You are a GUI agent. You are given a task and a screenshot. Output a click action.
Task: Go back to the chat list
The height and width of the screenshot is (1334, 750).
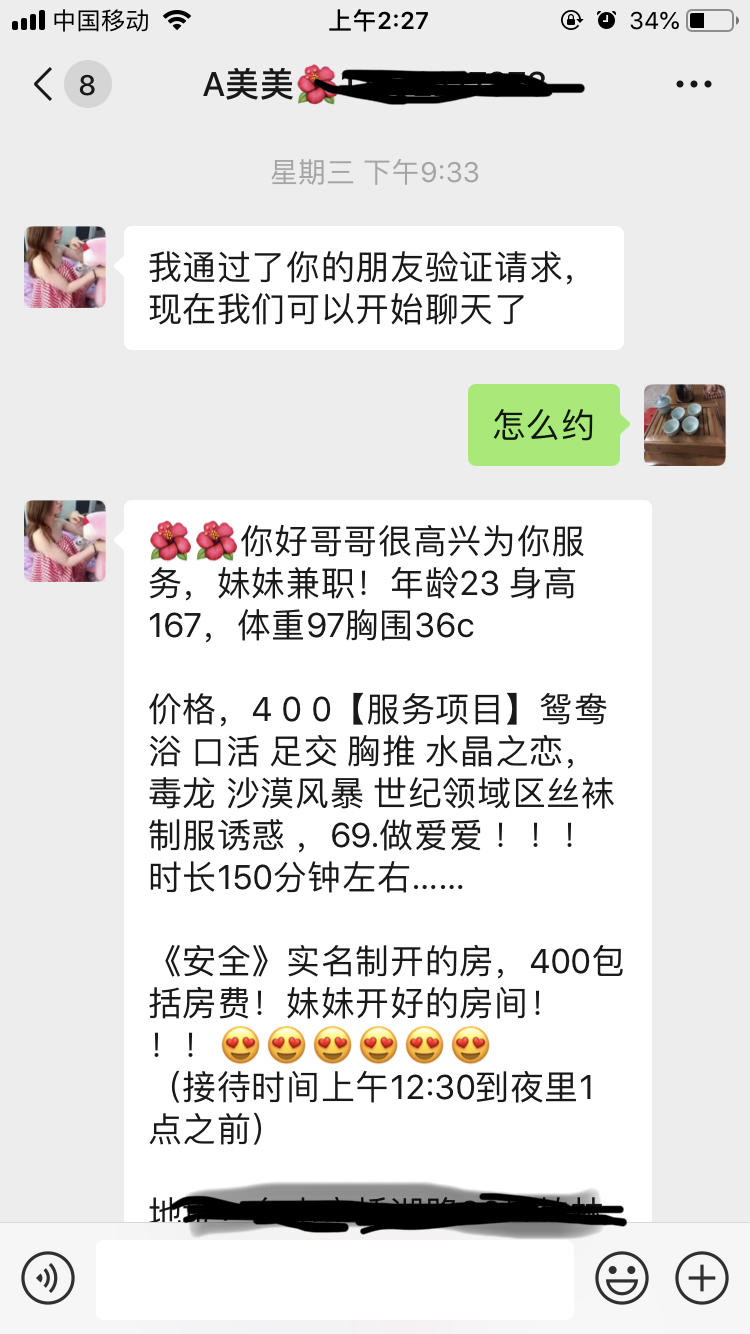click(x=44, y=84)
